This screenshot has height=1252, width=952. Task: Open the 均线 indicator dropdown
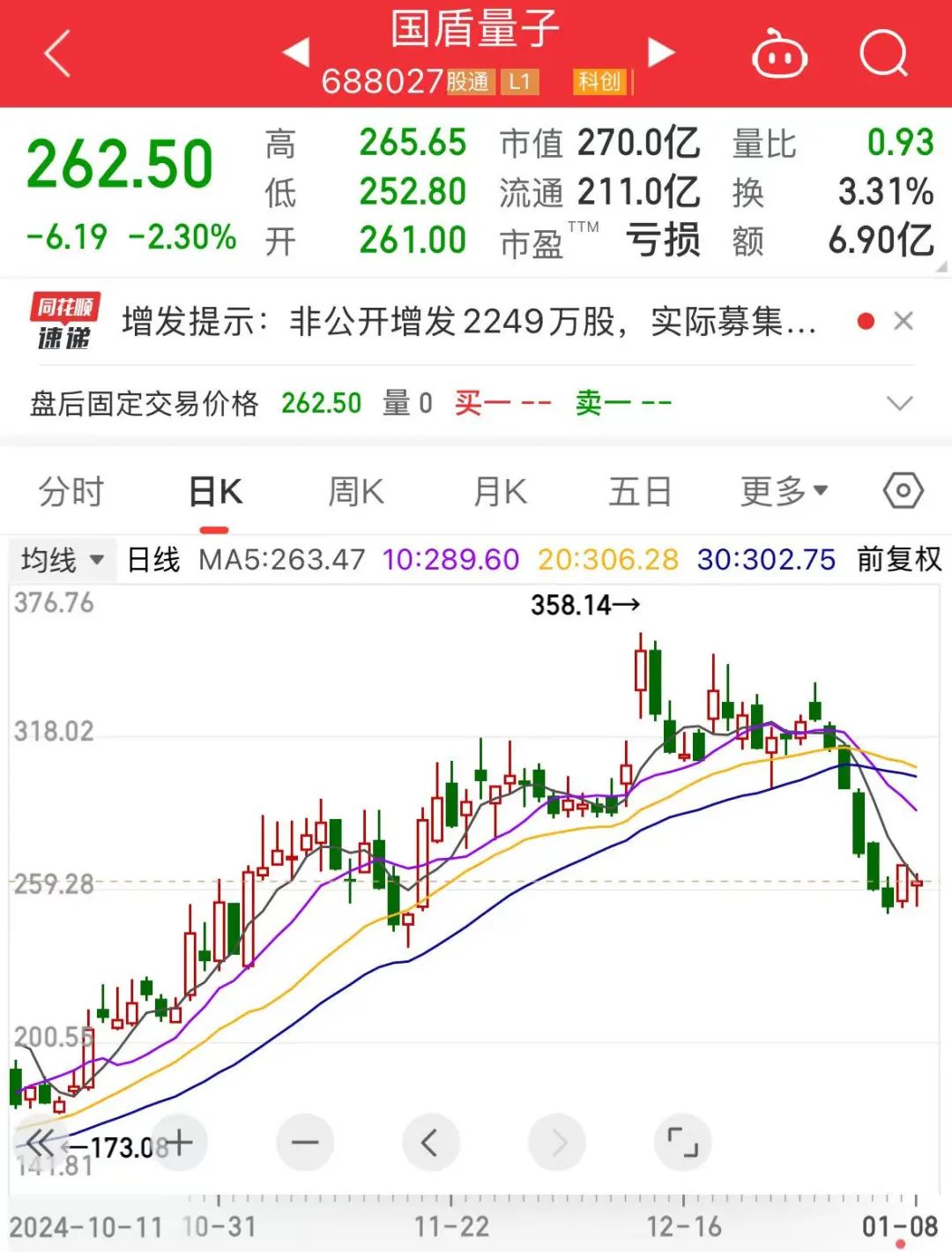coord(58,559)
